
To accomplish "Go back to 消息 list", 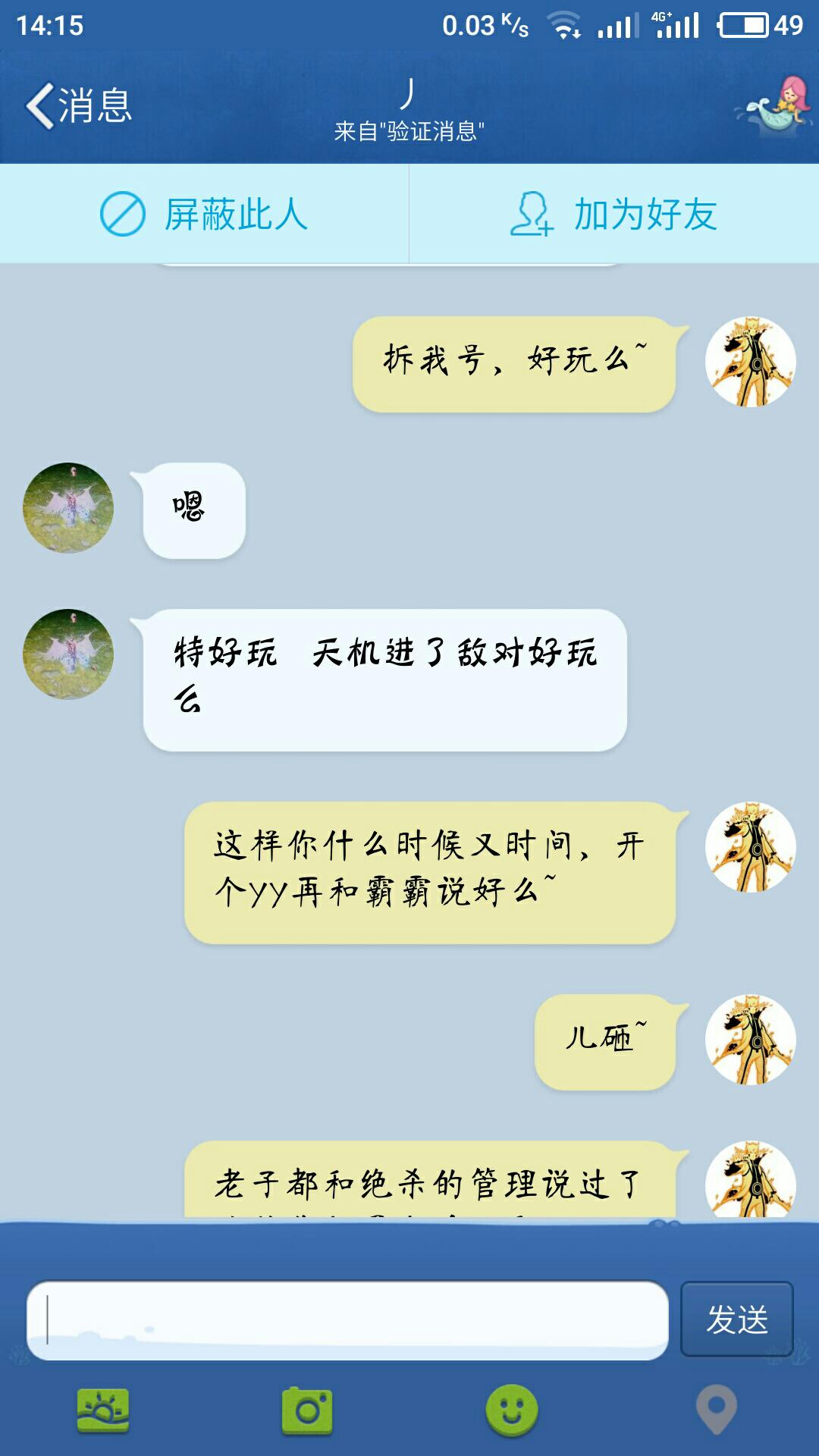I will (x=80, y=105).
